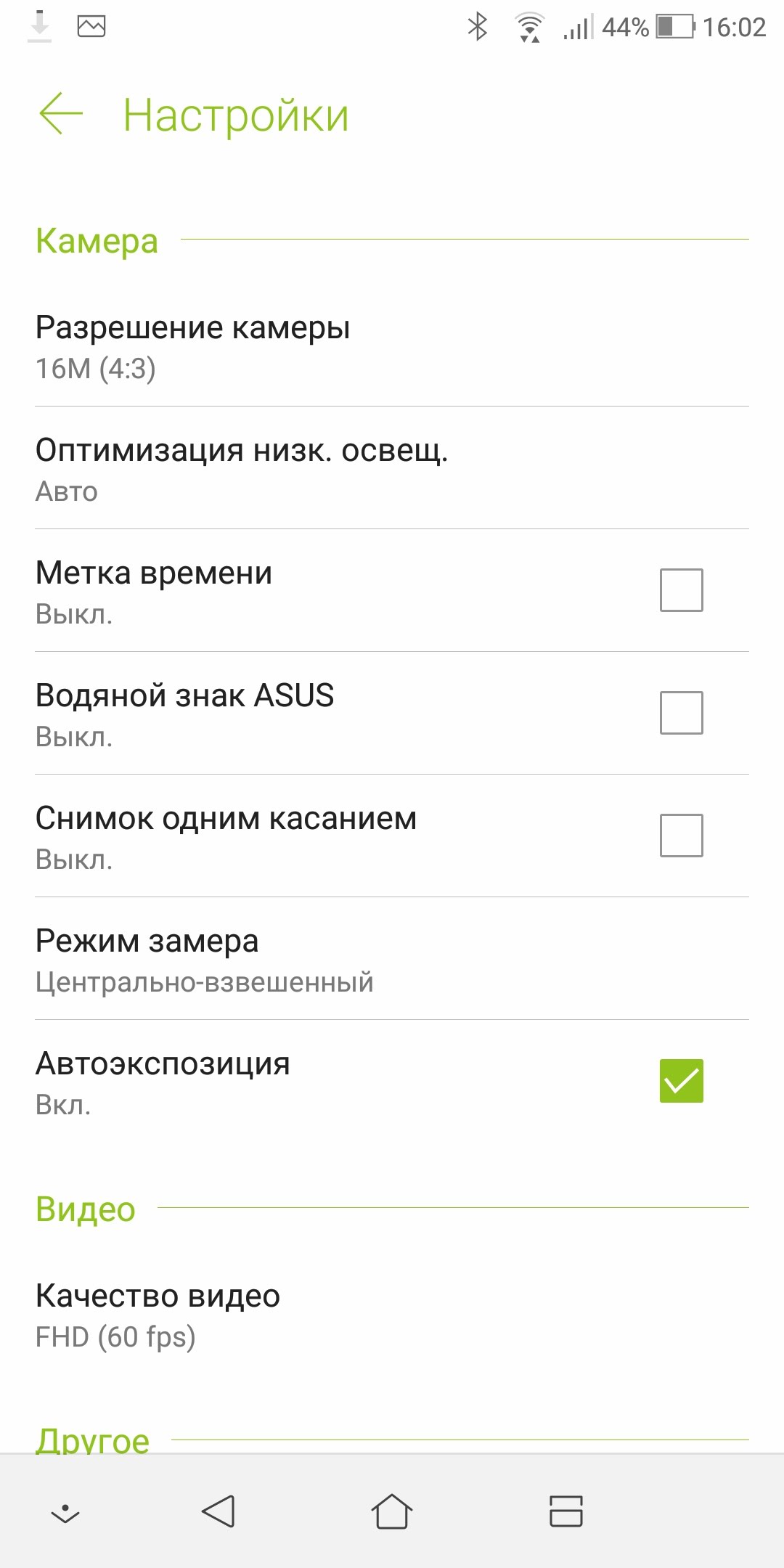The image size is (784, 1568).
Task: Open Режим замера options
Action: click(392, 959)
